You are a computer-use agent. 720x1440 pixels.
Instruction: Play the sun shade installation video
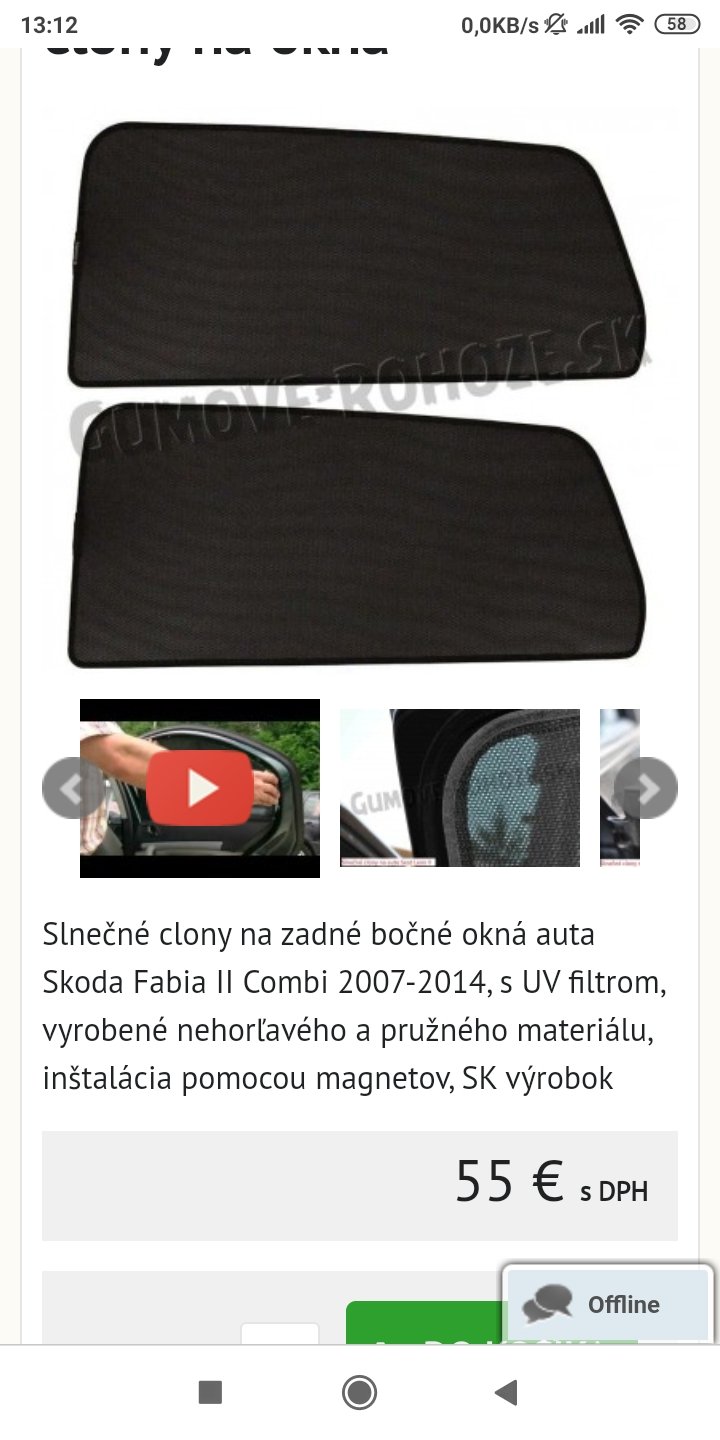tap(200, 788)
